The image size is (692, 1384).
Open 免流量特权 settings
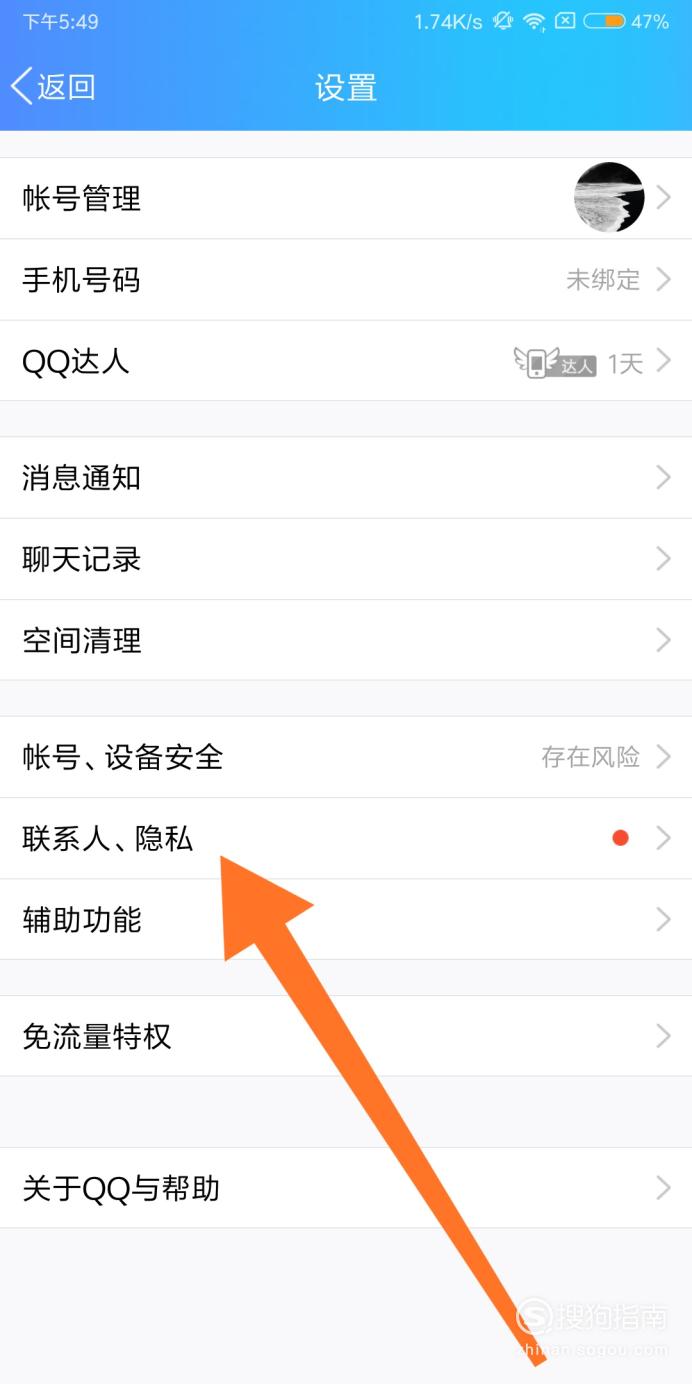[x=346, y=1036]
